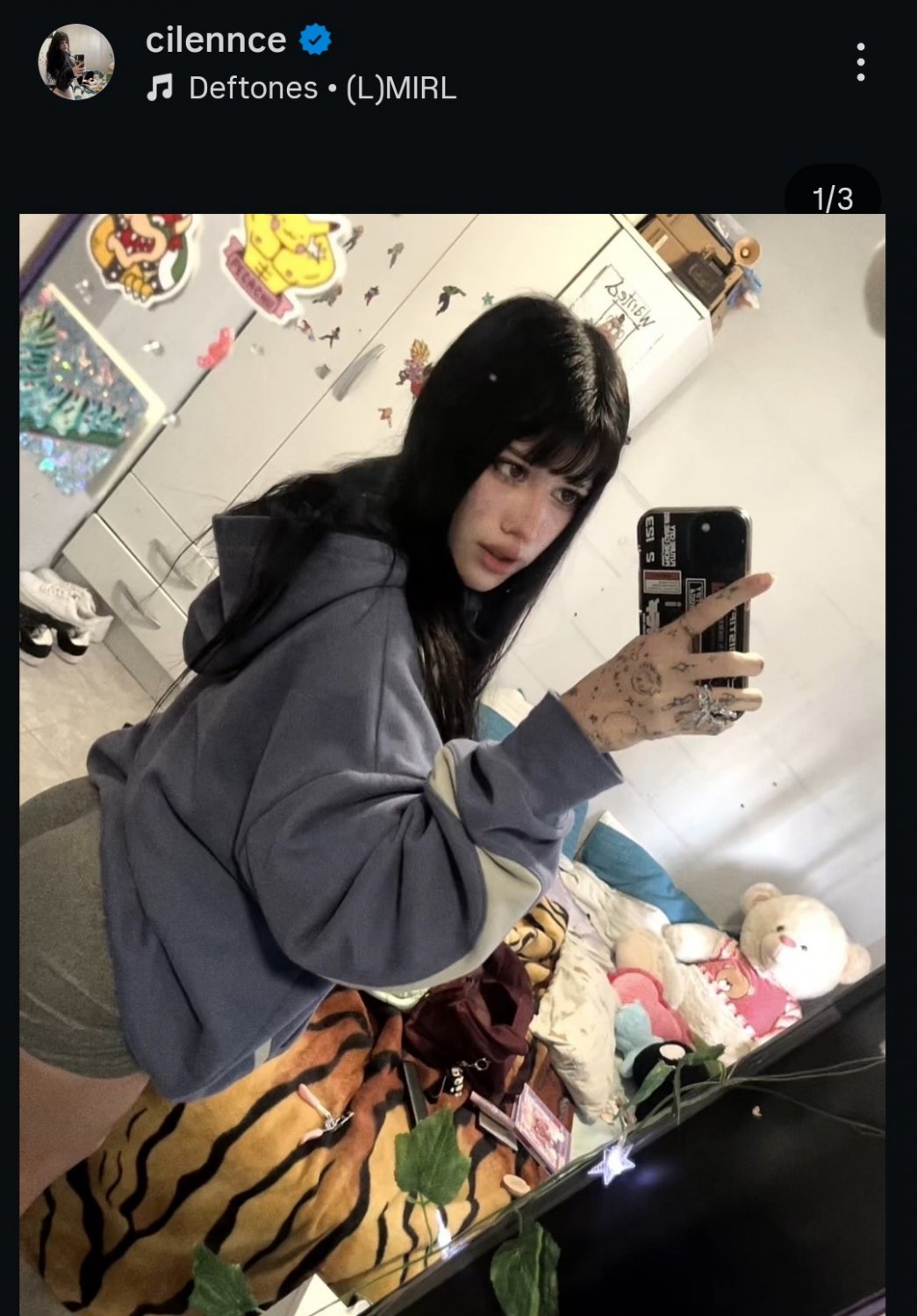Tap the post photo
Image resolution: width=917 pixels, height=1316 pixels.
point(452,763)
